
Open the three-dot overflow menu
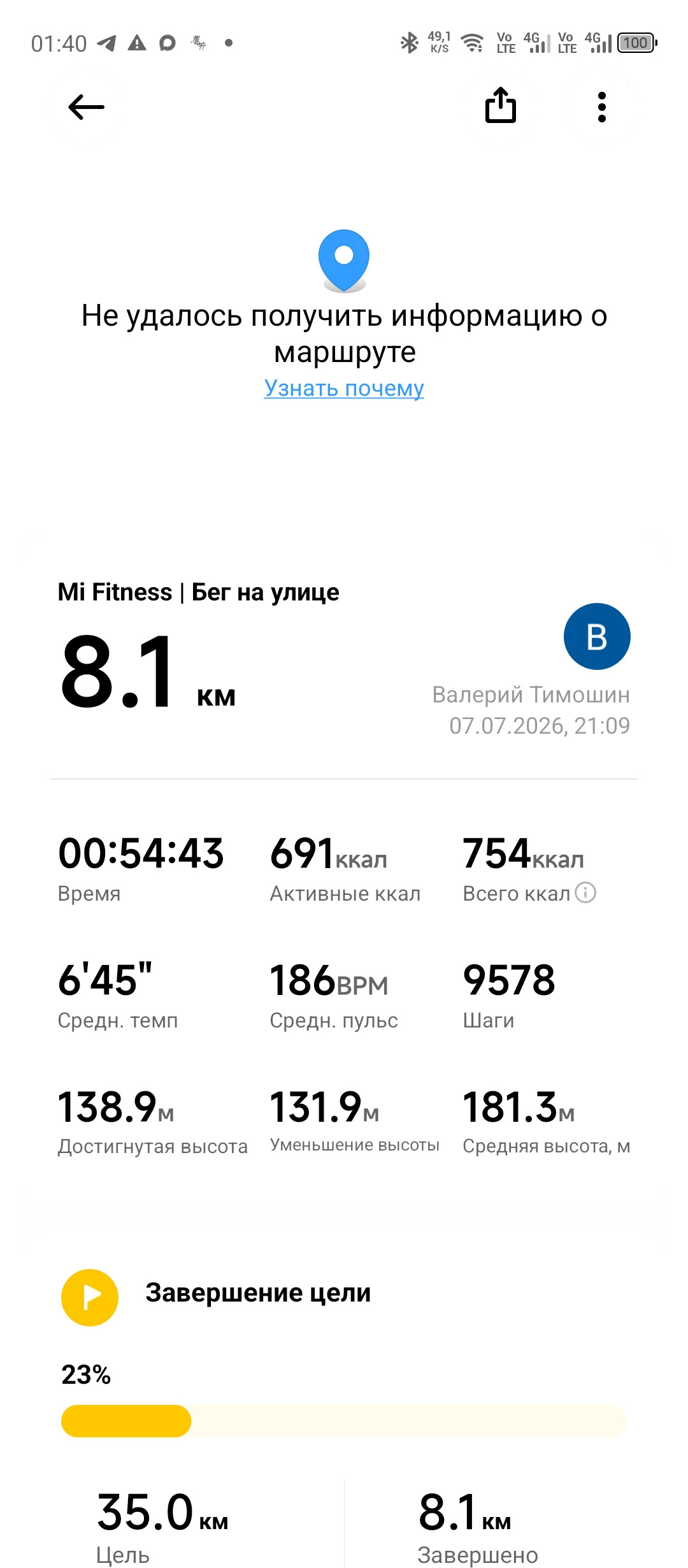[601, 106]
